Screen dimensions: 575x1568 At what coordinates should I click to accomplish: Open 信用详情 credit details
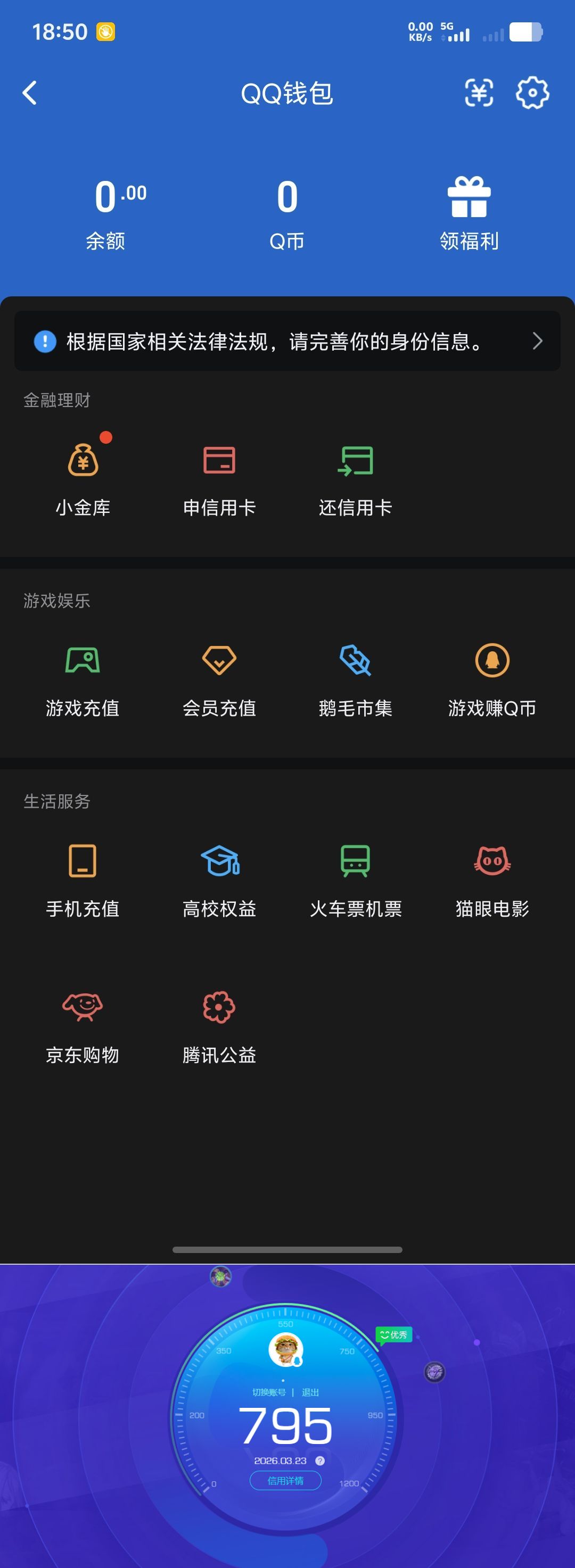pyautogui.click(x=285, y=1480)
